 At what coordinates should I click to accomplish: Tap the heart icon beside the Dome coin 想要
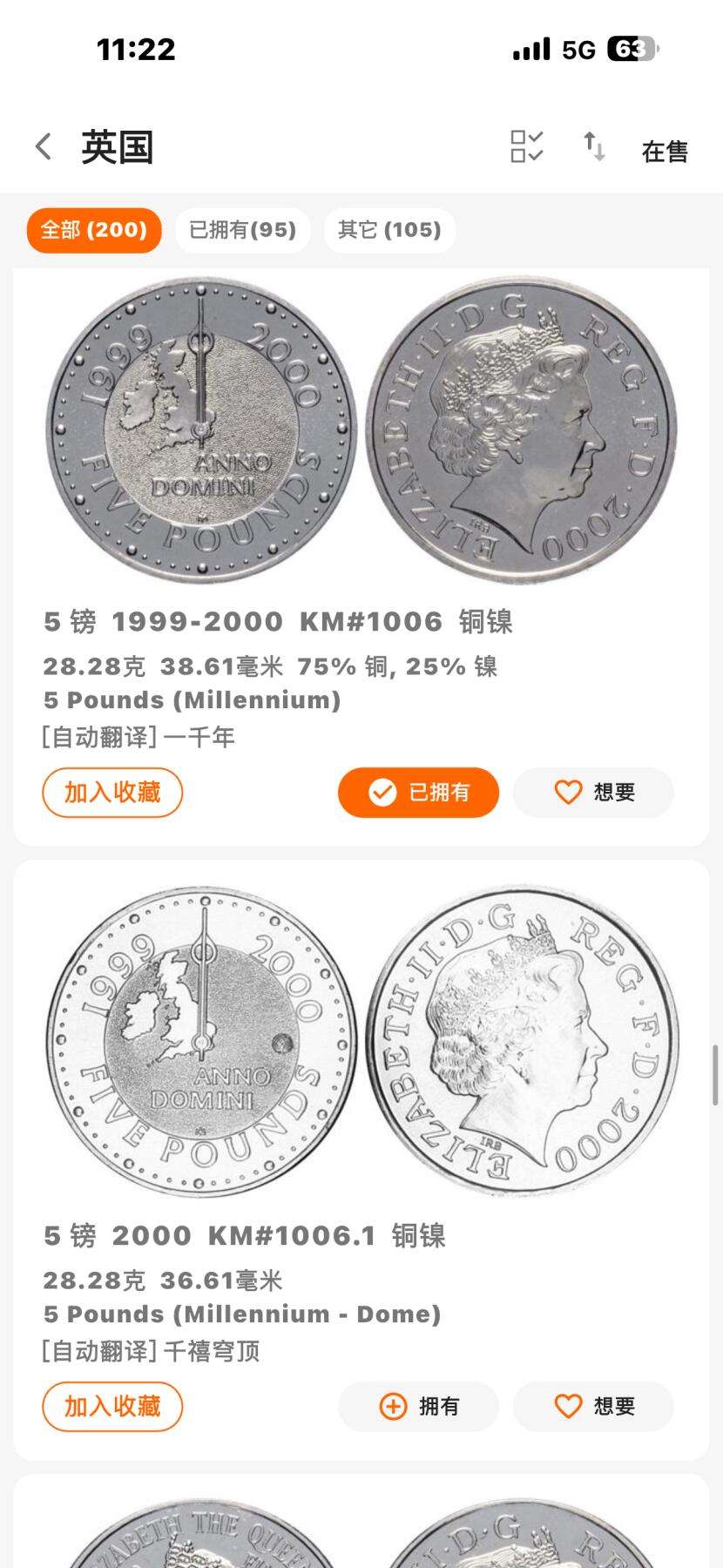tap(568, 1406)
